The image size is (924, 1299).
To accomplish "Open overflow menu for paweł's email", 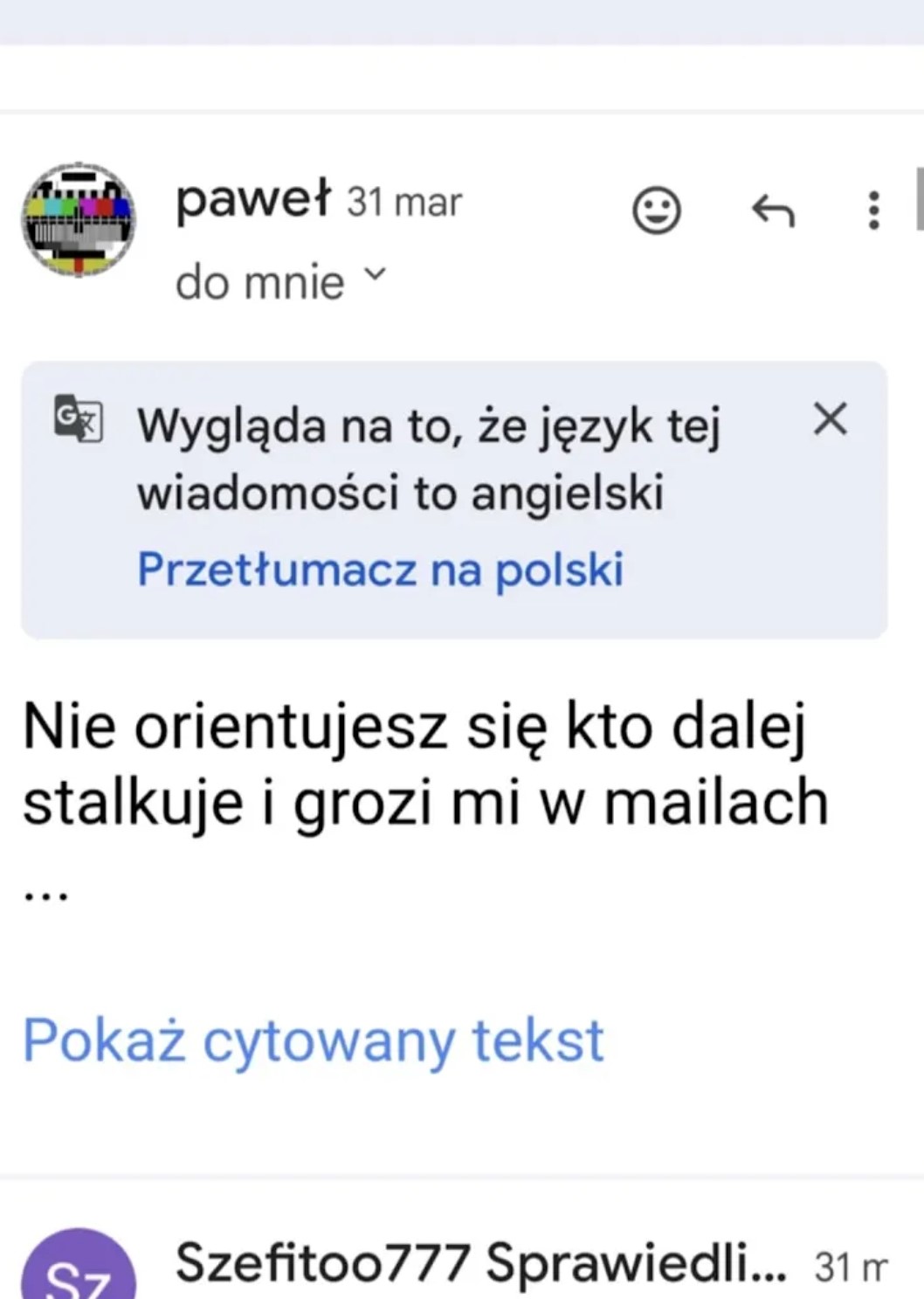I will [x=872, y=211].
